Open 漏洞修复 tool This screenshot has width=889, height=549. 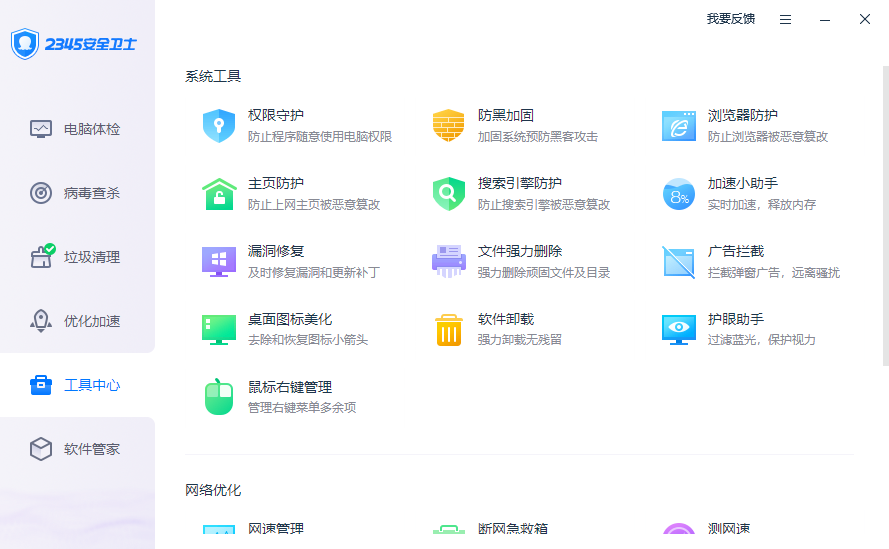coord(276,252)
